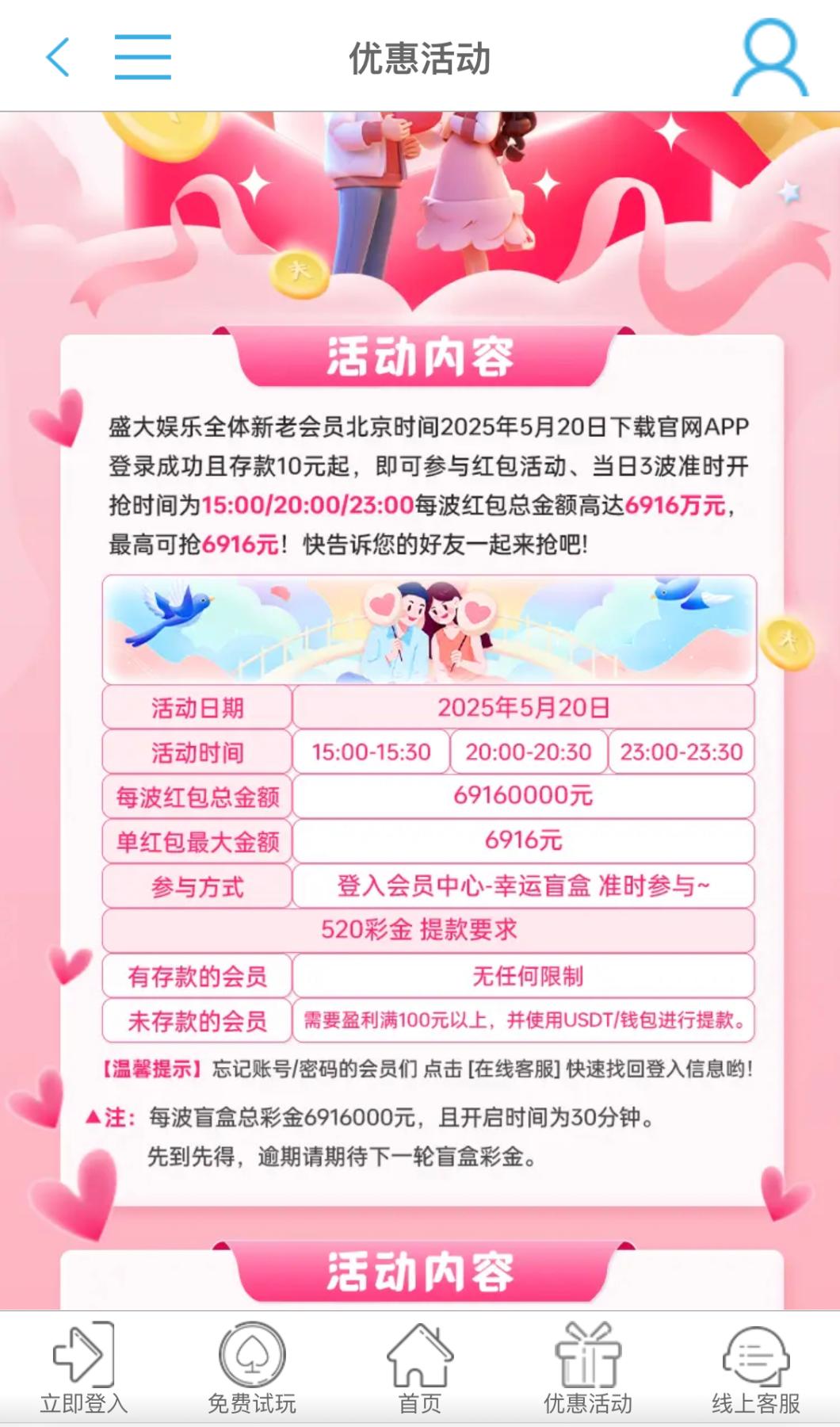
Task: Open the 优惠活动 tab
Action: (588, 1369)
